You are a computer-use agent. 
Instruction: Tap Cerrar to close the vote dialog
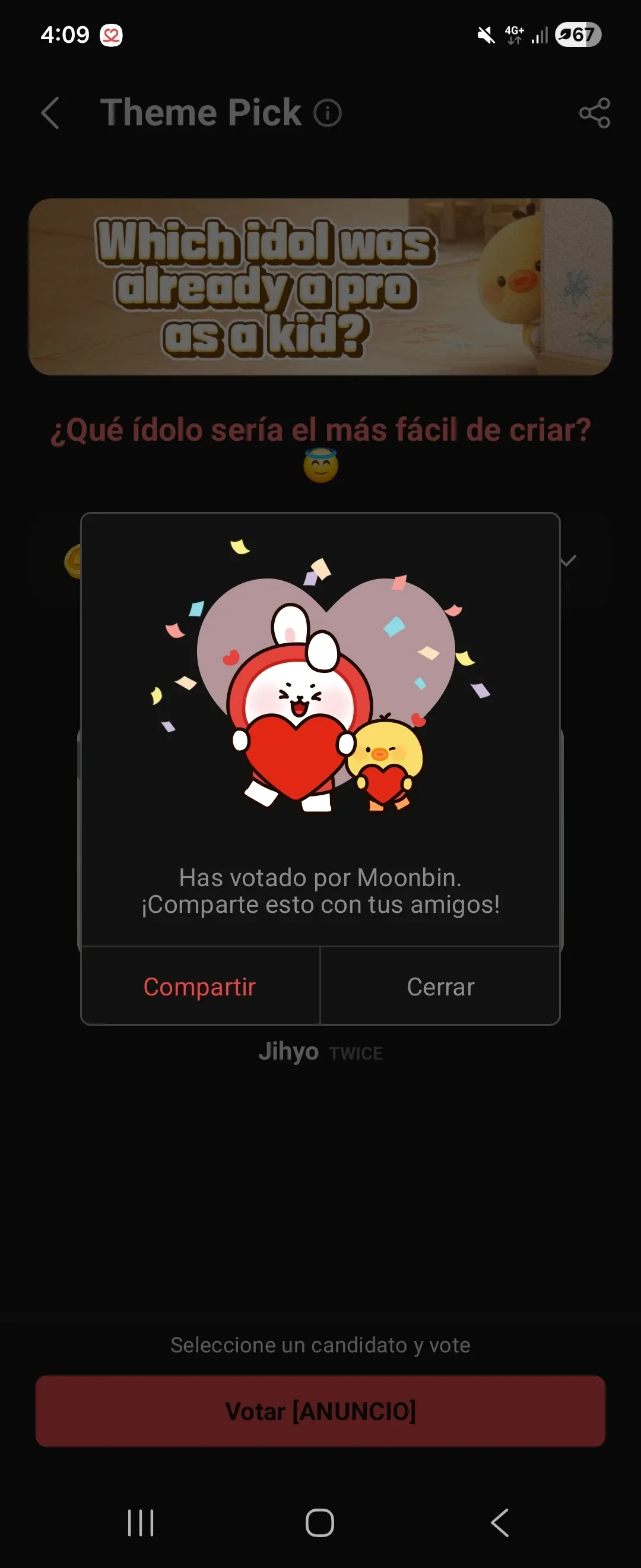(x=440, y=987)
